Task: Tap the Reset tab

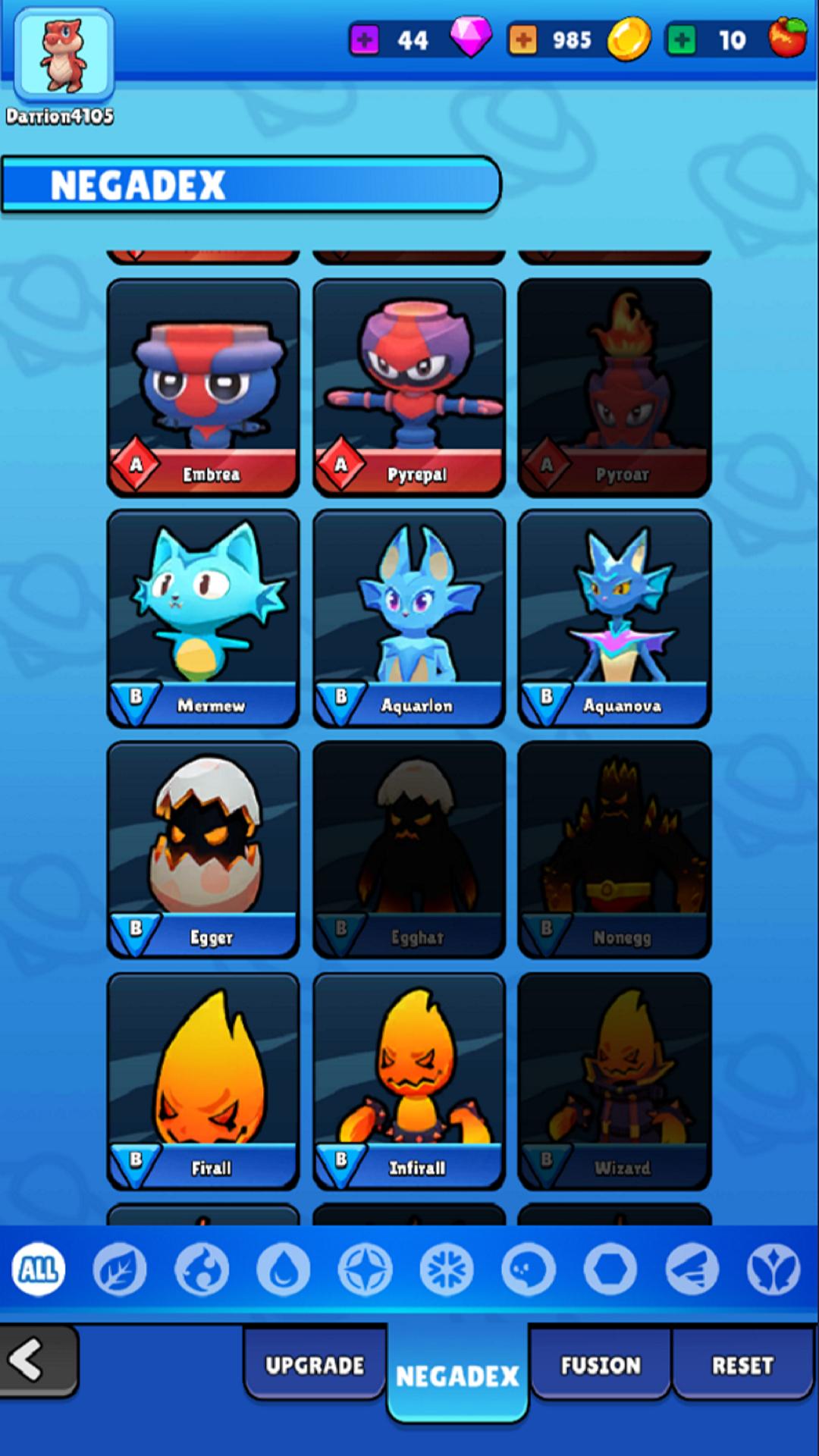Action: tap(742, 1365)
